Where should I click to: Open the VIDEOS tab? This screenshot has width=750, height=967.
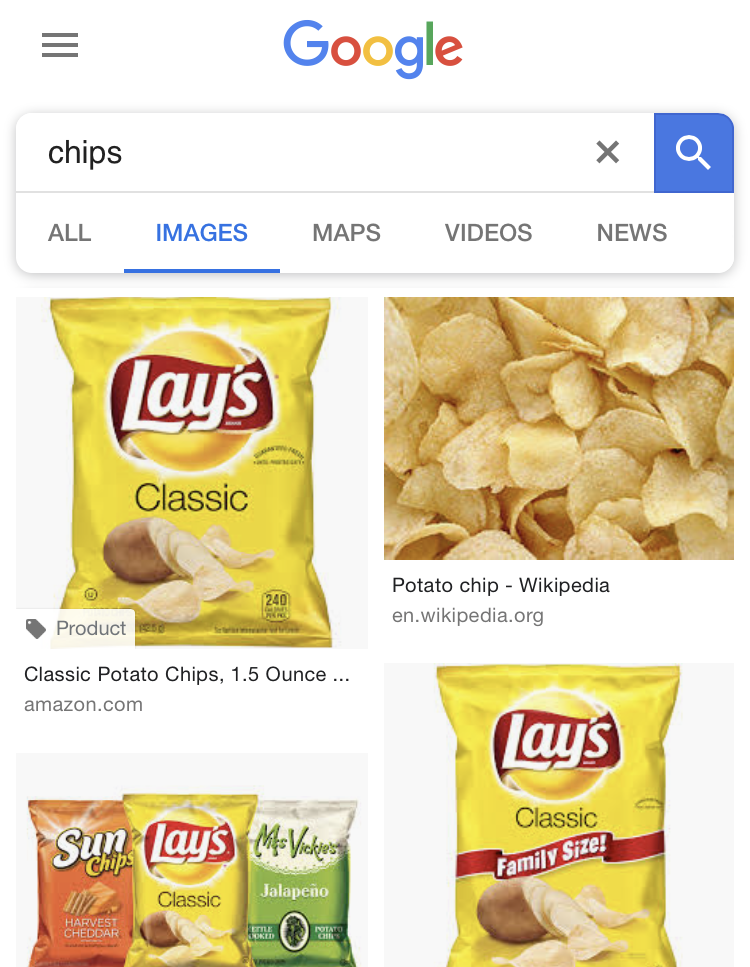point(488,232)
